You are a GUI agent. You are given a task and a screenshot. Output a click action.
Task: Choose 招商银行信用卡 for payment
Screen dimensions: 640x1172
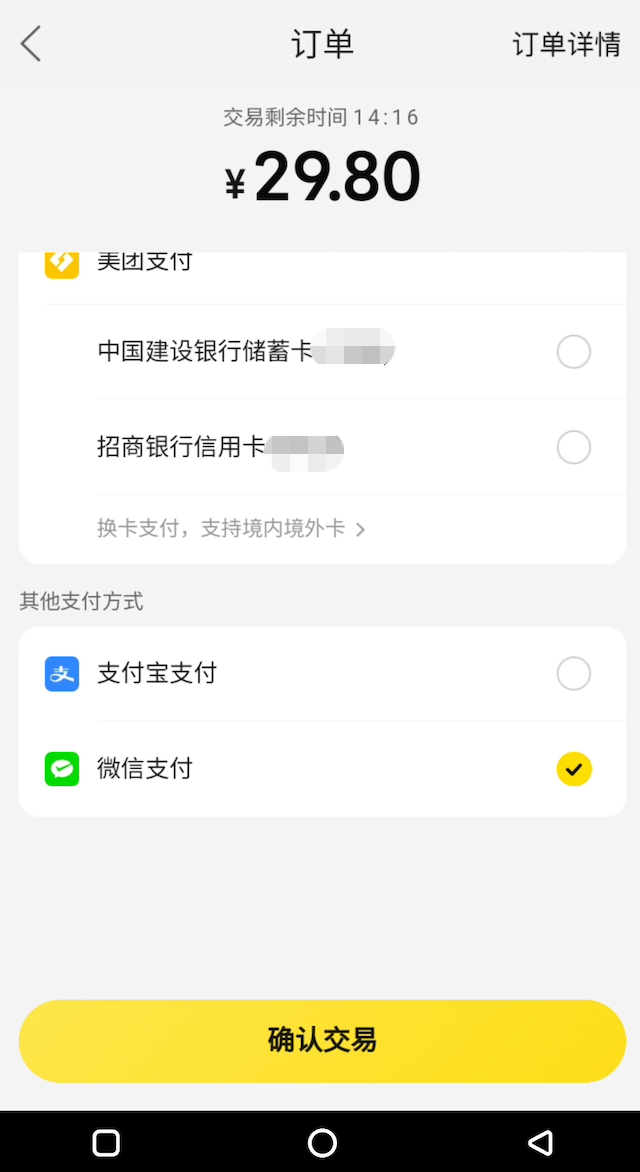coord(573,447)
